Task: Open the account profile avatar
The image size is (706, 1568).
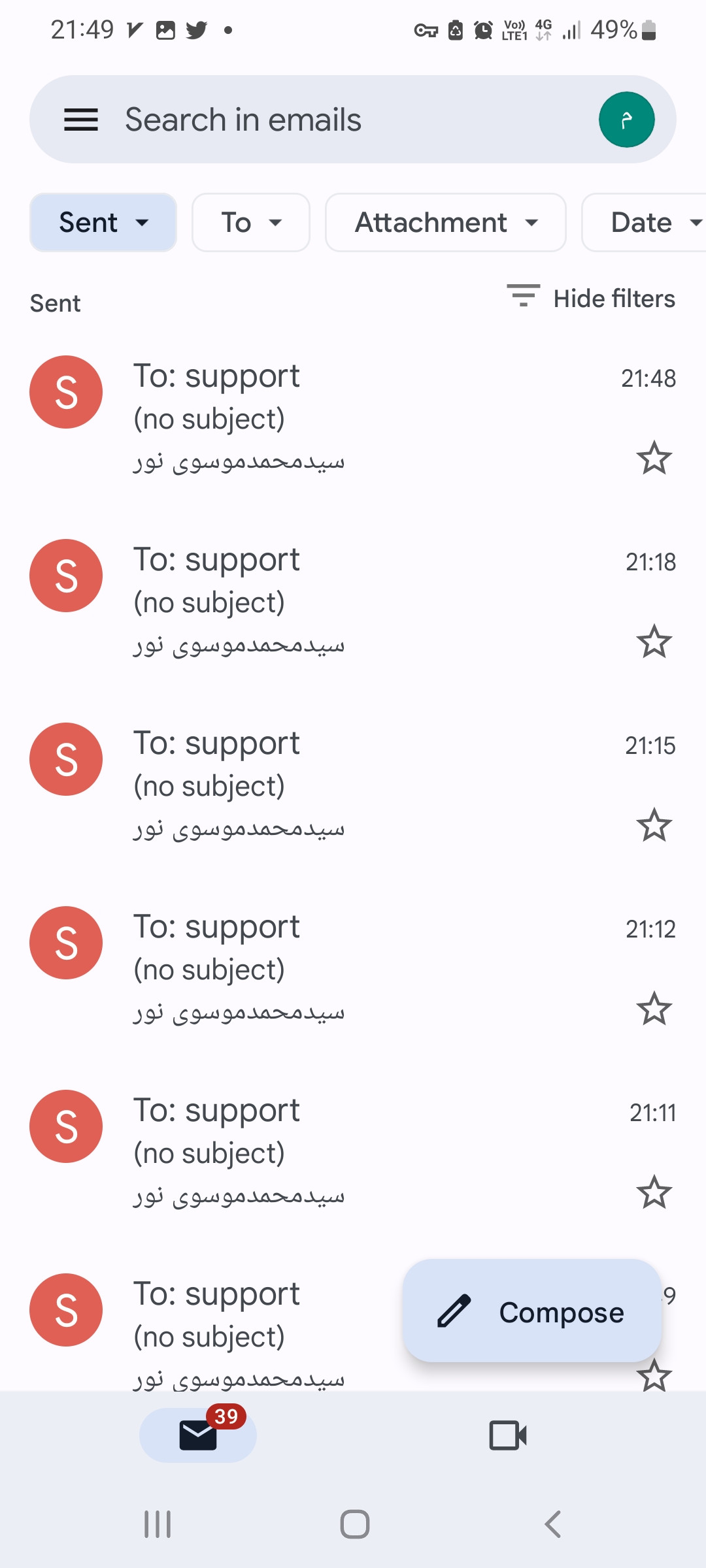Action: [x=626, y=120]
